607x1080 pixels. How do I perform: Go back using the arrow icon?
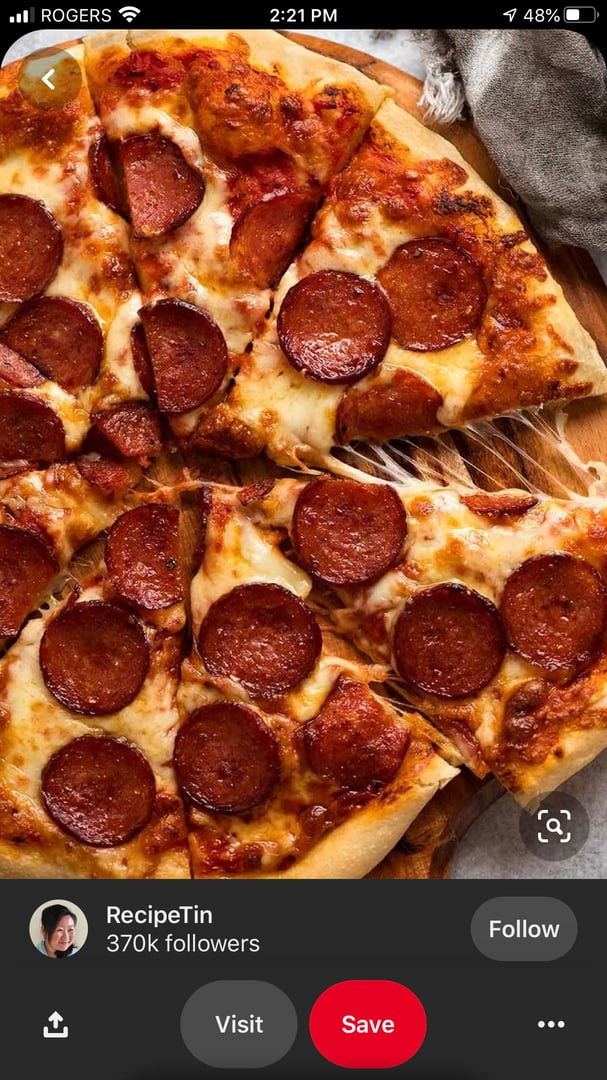click(49, 80)
